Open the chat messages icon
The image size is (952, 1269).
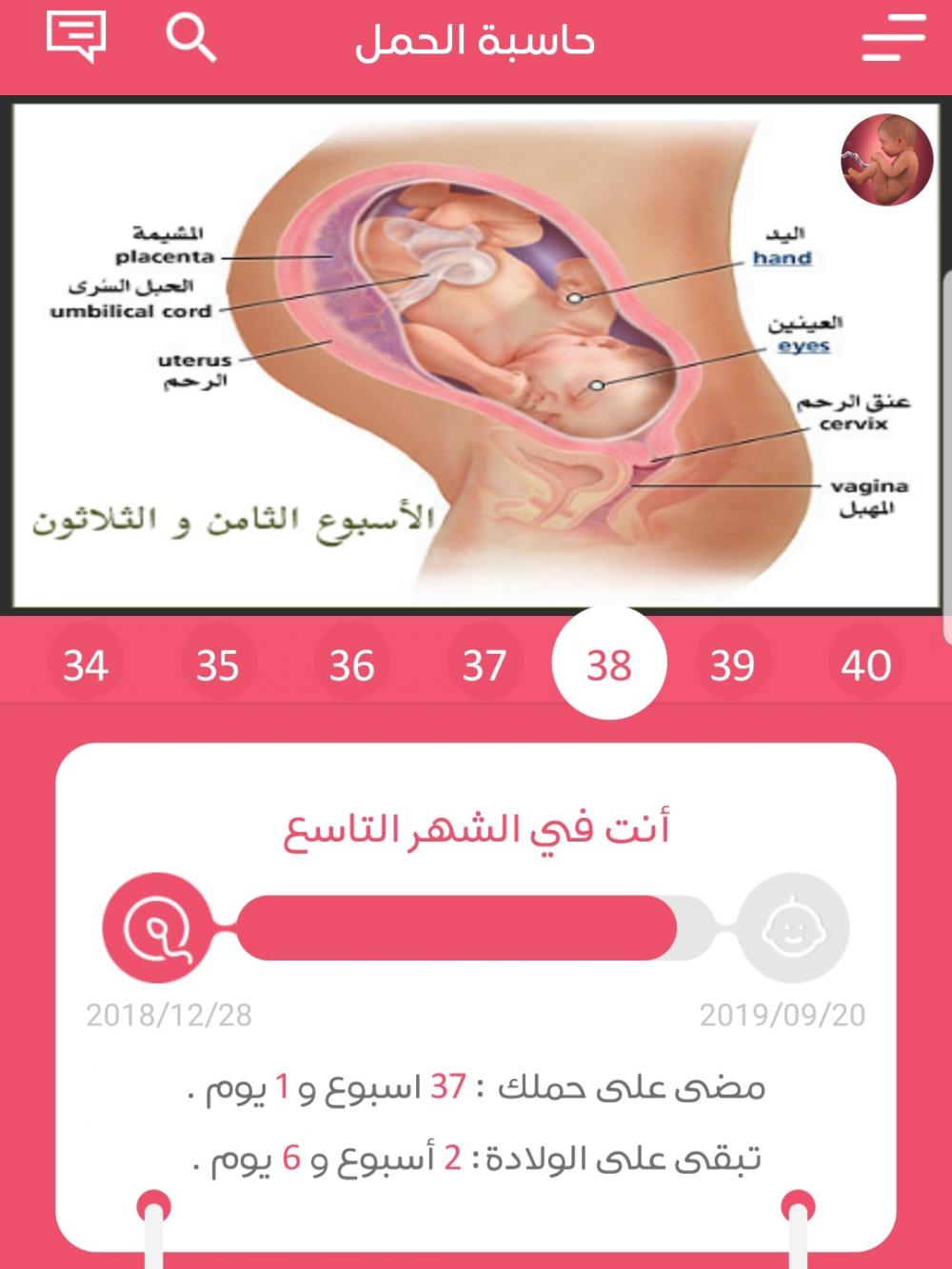(75, 38)
